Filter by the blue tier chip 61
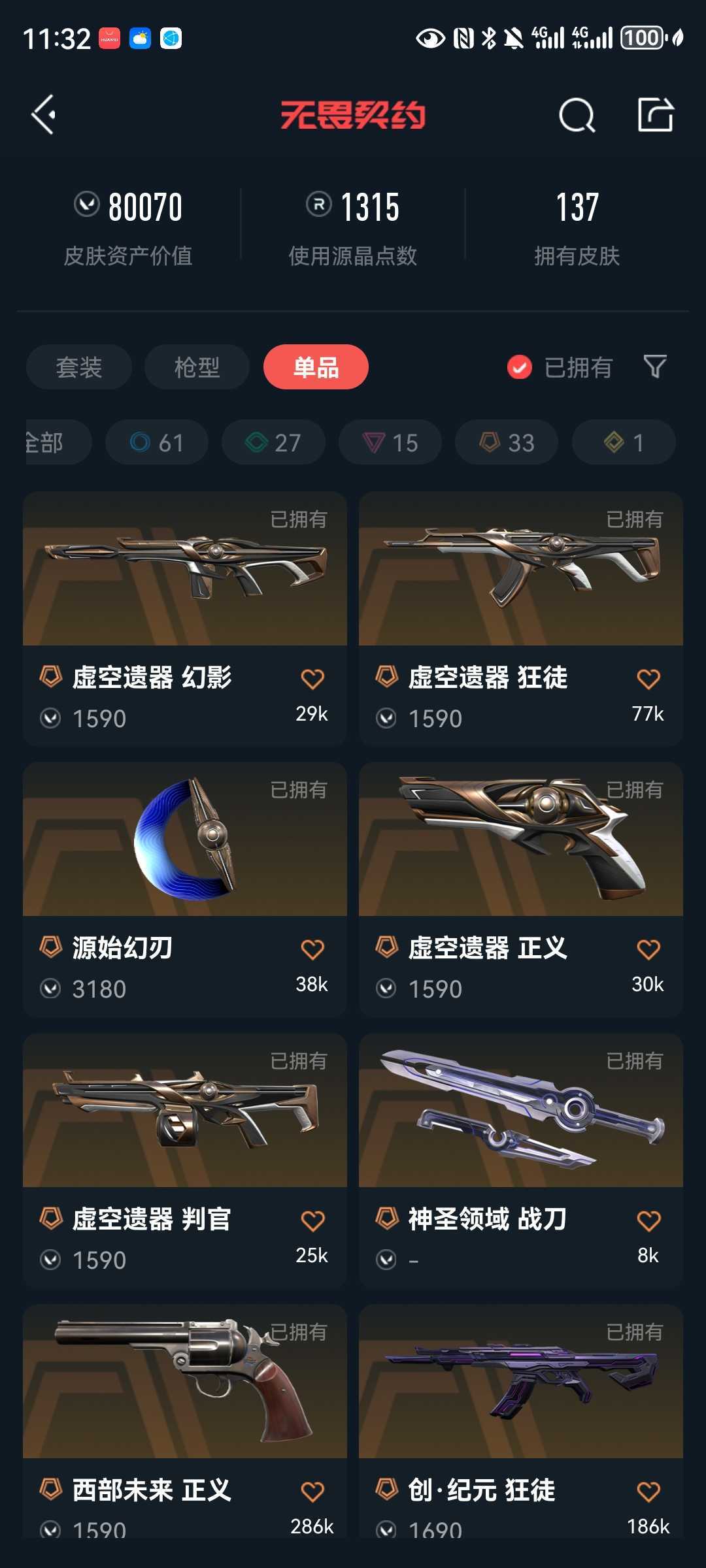 click(x=157, y=442)
